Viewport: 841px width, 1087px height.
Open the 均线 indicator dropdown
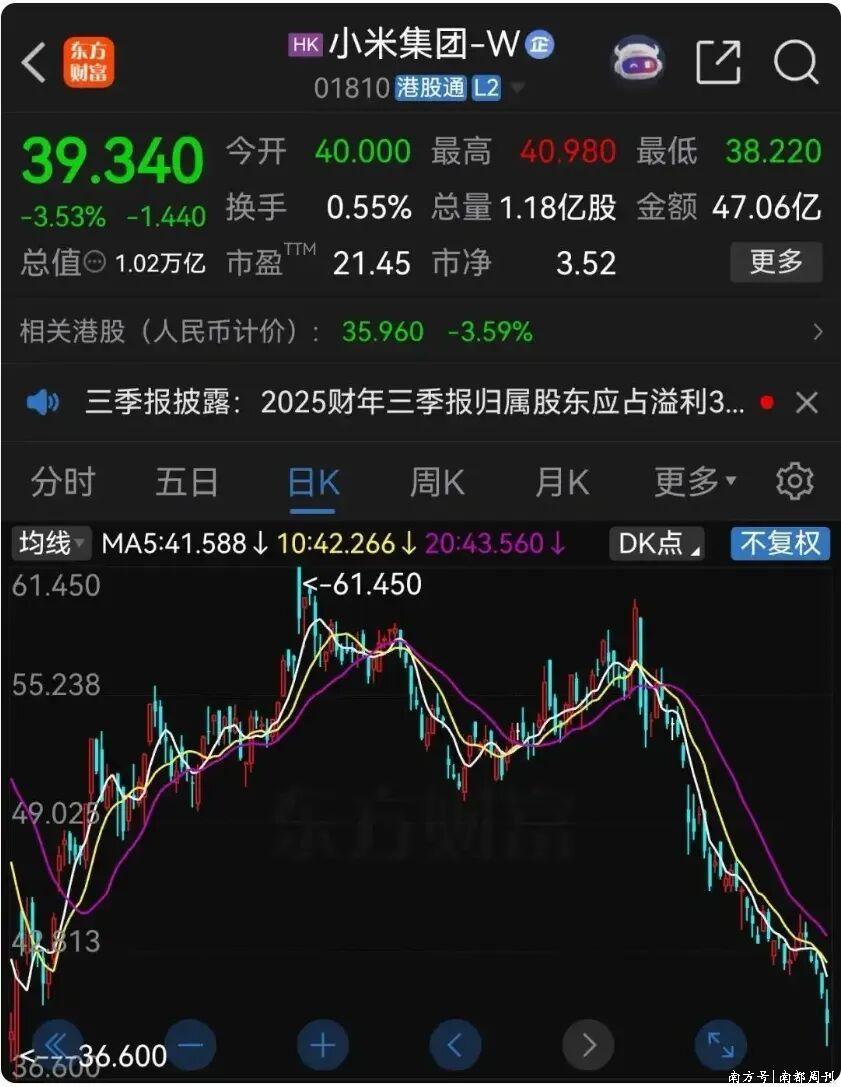51,543
